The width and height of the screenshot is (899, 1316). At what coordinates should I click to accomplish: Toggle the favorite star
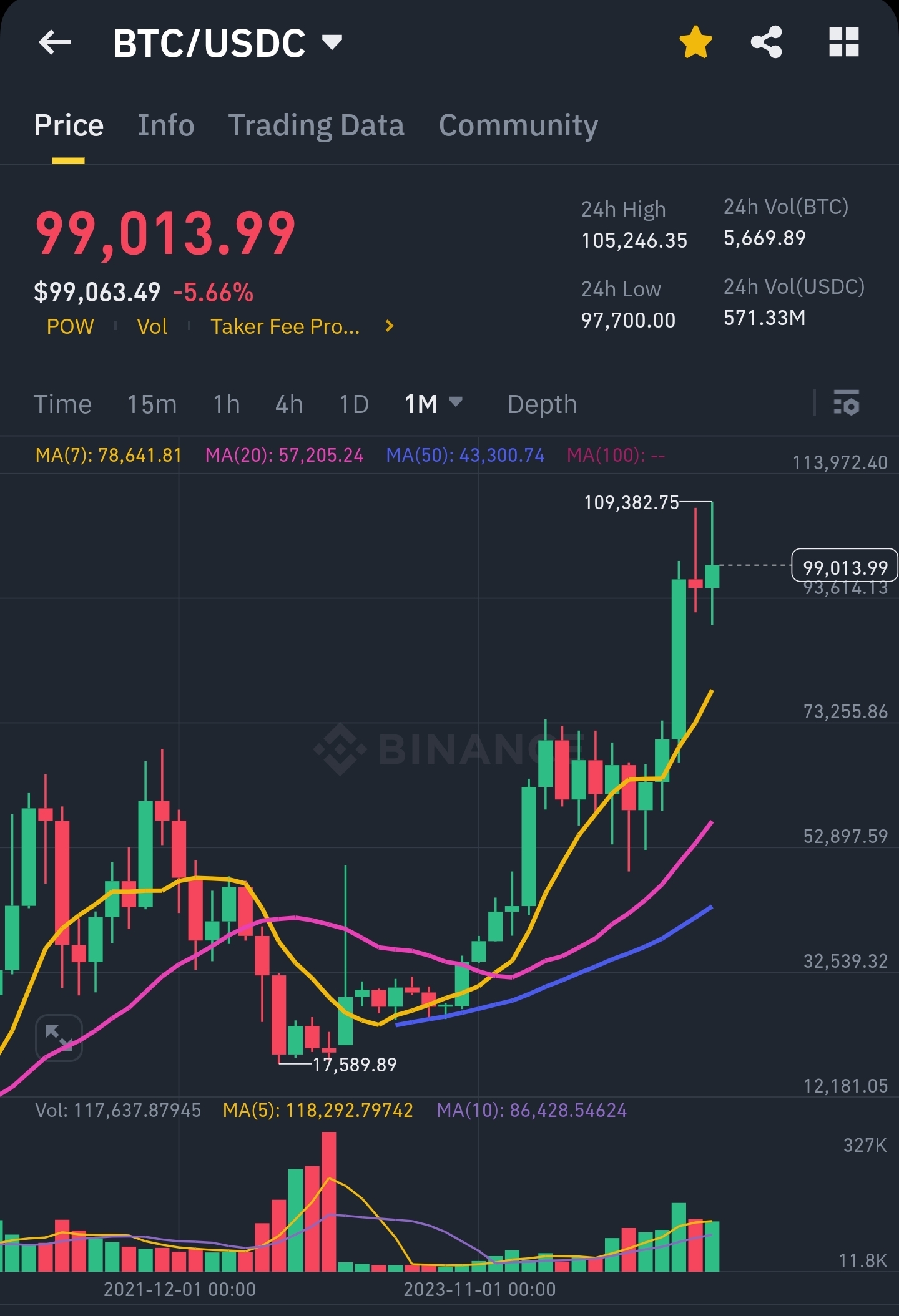tap(695, 42)
